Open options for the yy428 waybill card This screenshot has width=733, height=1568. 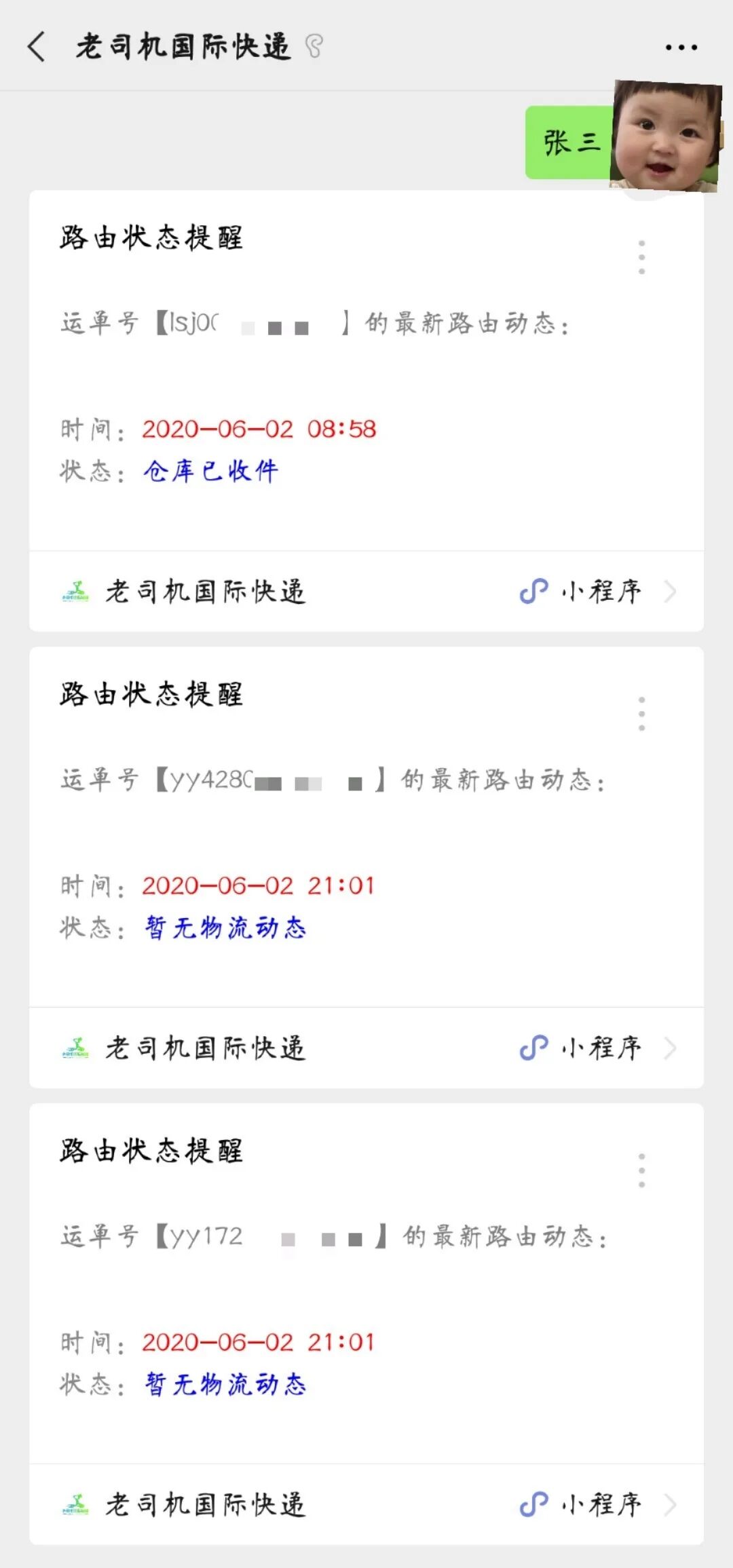point(641,714)
